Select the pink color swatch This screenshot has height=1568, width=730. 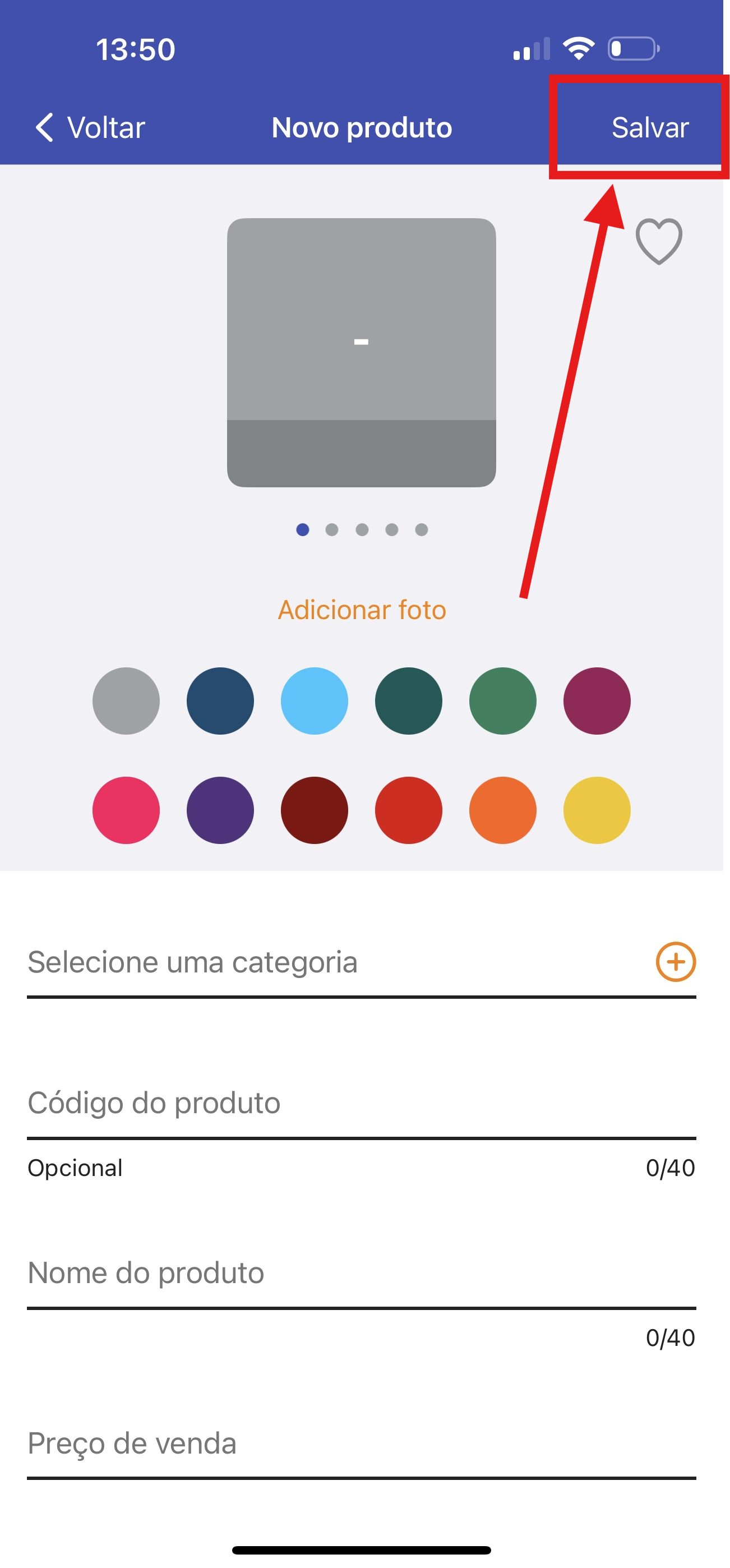tap(126, 810)
